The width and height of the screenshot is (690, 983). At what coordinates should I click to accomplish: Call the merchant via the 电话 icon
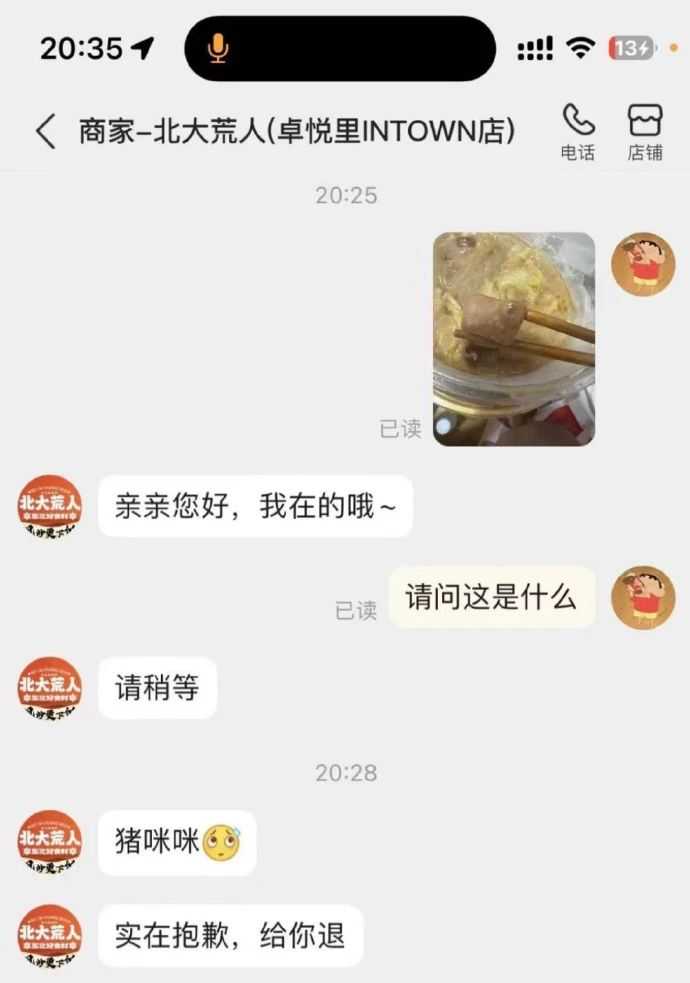point(578,131)
